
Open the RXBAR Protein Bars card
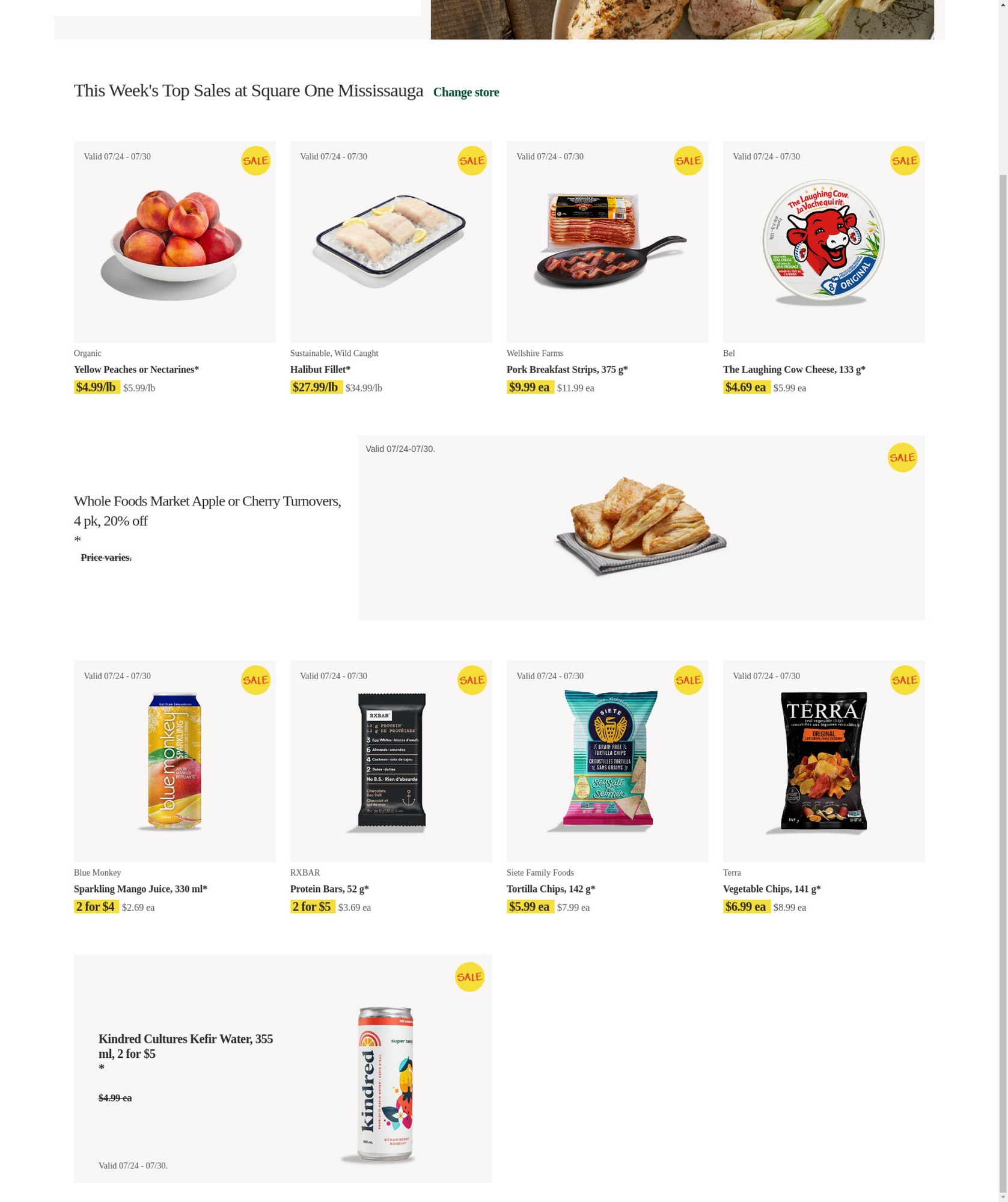coord(391,761)
